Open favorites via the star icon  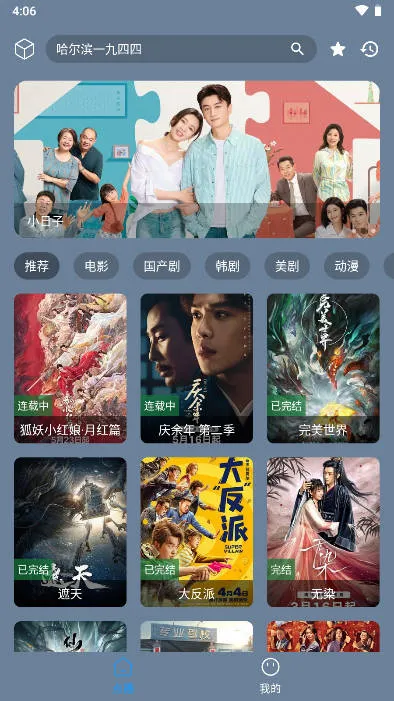tap(338, 49)
